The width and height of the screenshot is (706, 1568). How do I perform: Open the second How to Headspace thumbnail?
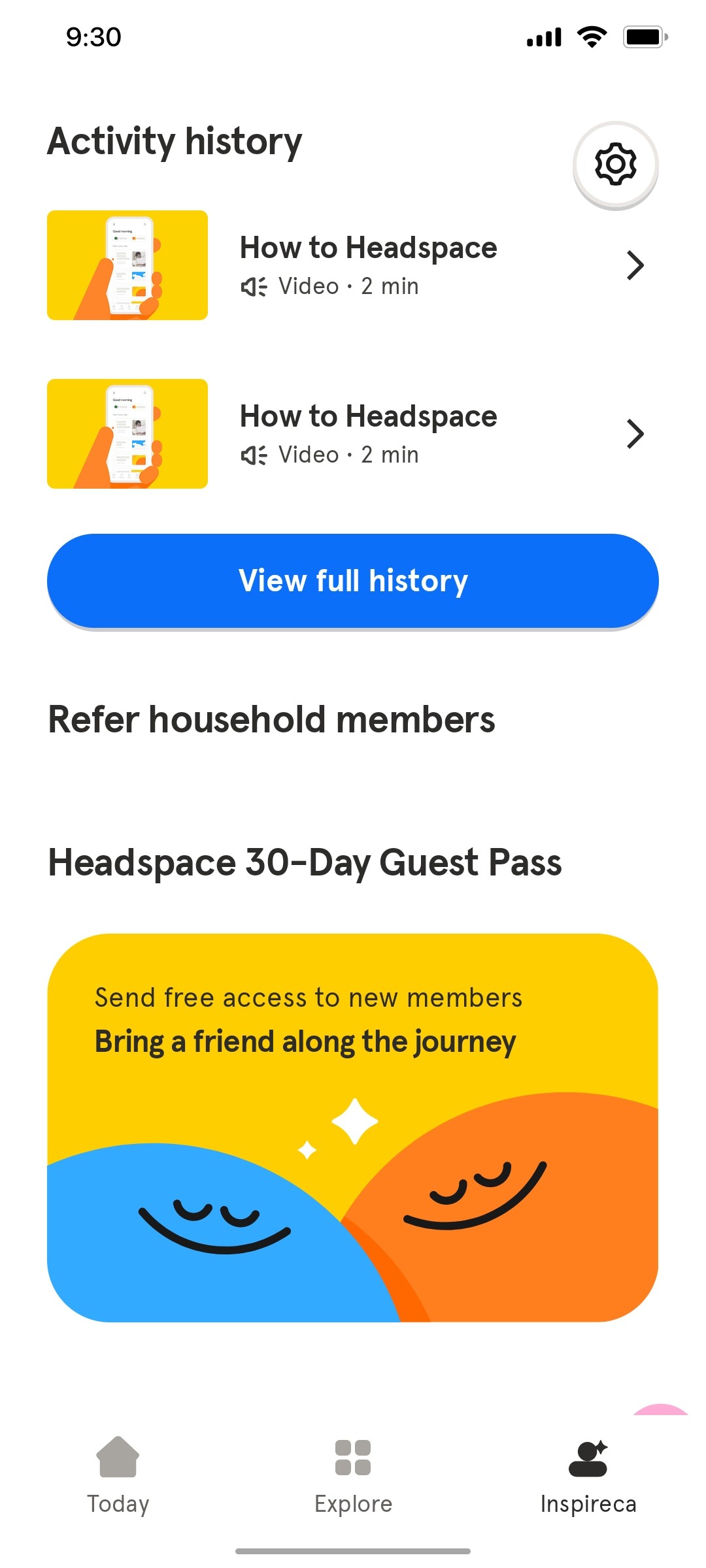[x=127, y=433]
